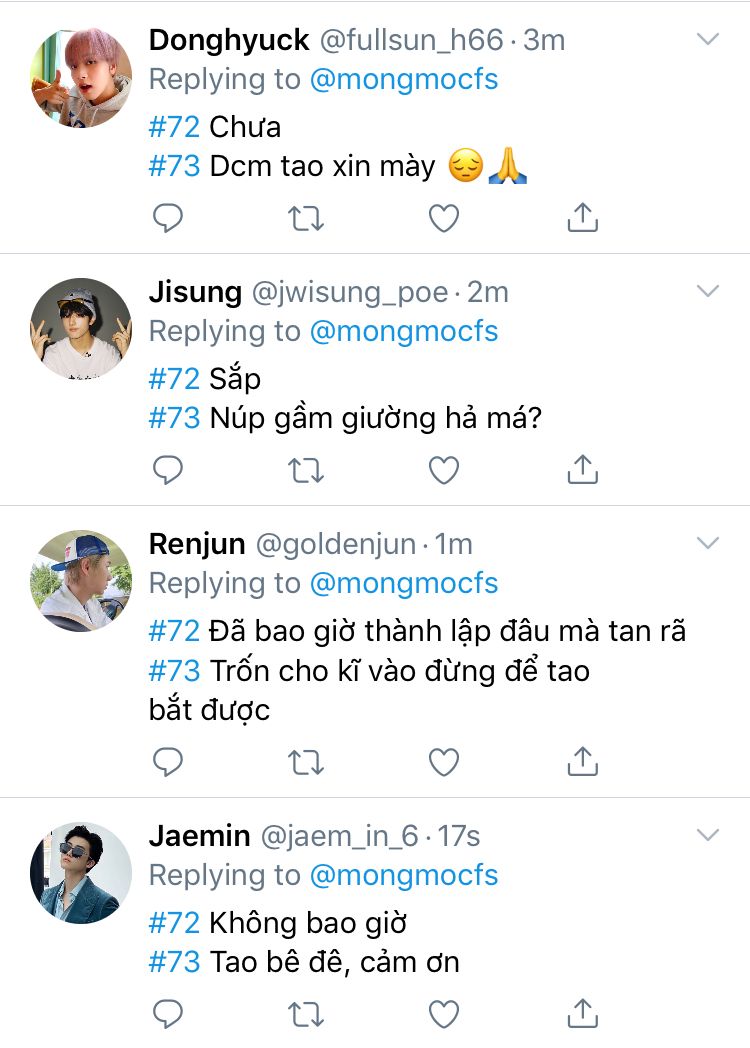Reply to Jisung's tweet
750x1048 pixels.
click(168, 469)
